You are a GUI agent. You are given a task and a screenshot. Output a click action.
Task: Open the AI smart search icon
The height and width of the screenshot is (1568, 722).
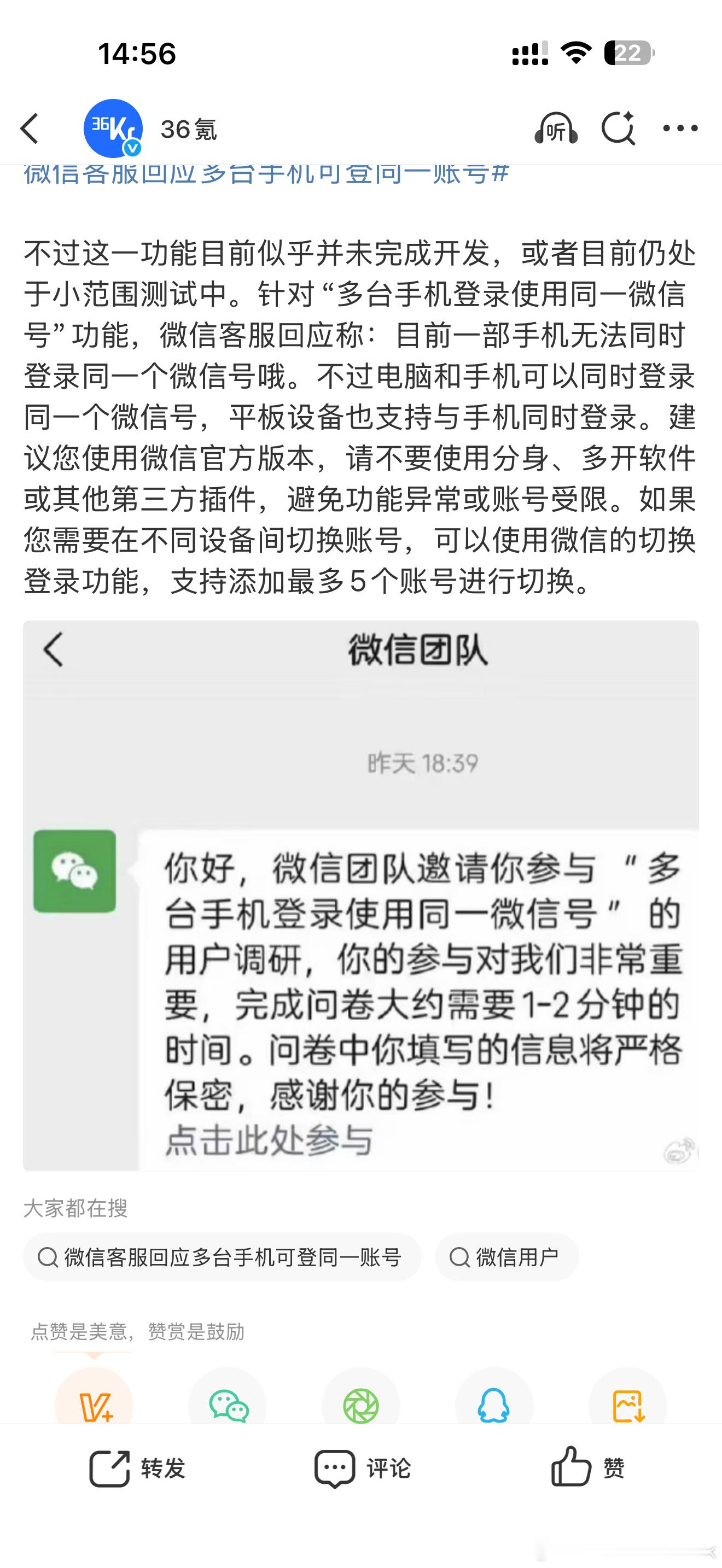pos(619,128)
